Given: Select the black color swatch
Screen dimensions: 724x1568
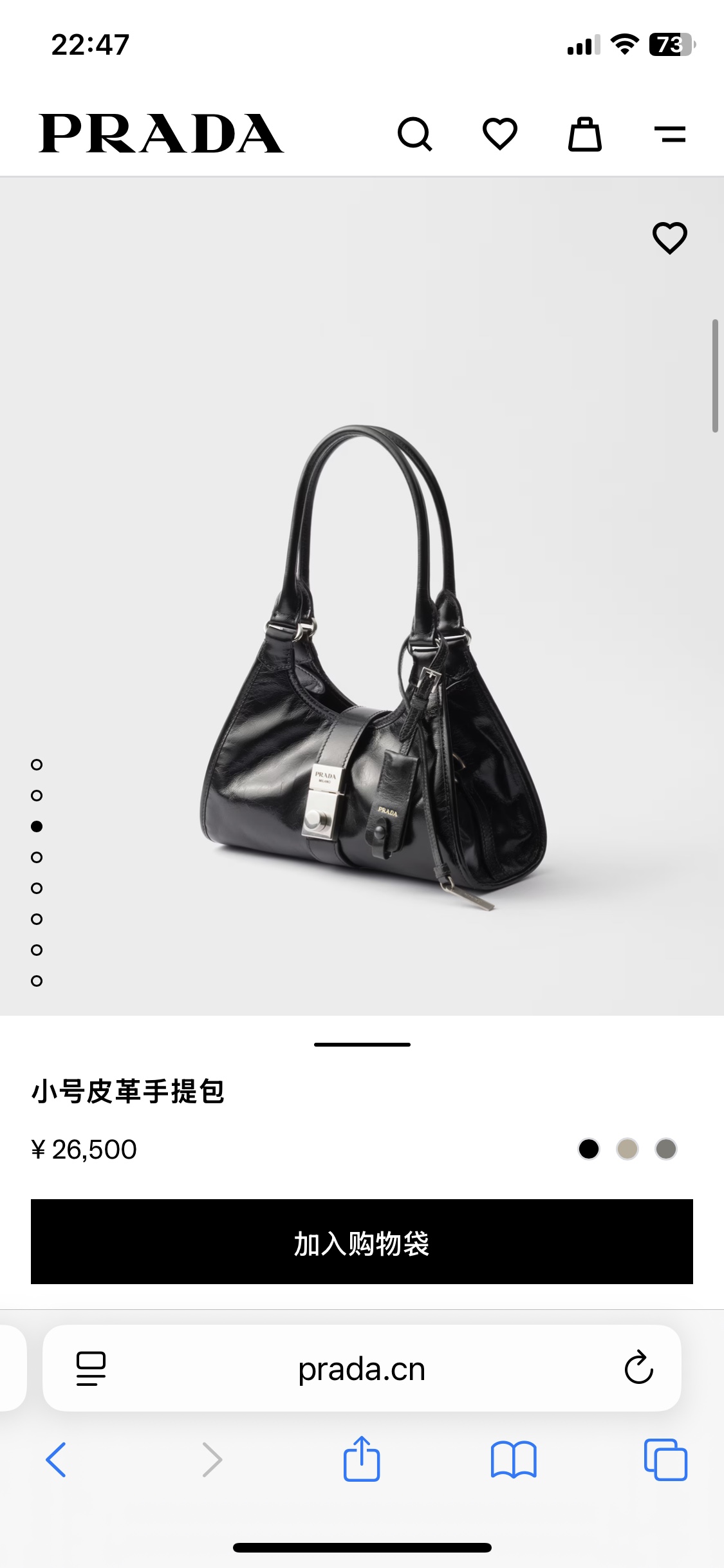Looking at the screenshot, I should coord(589,1149).
